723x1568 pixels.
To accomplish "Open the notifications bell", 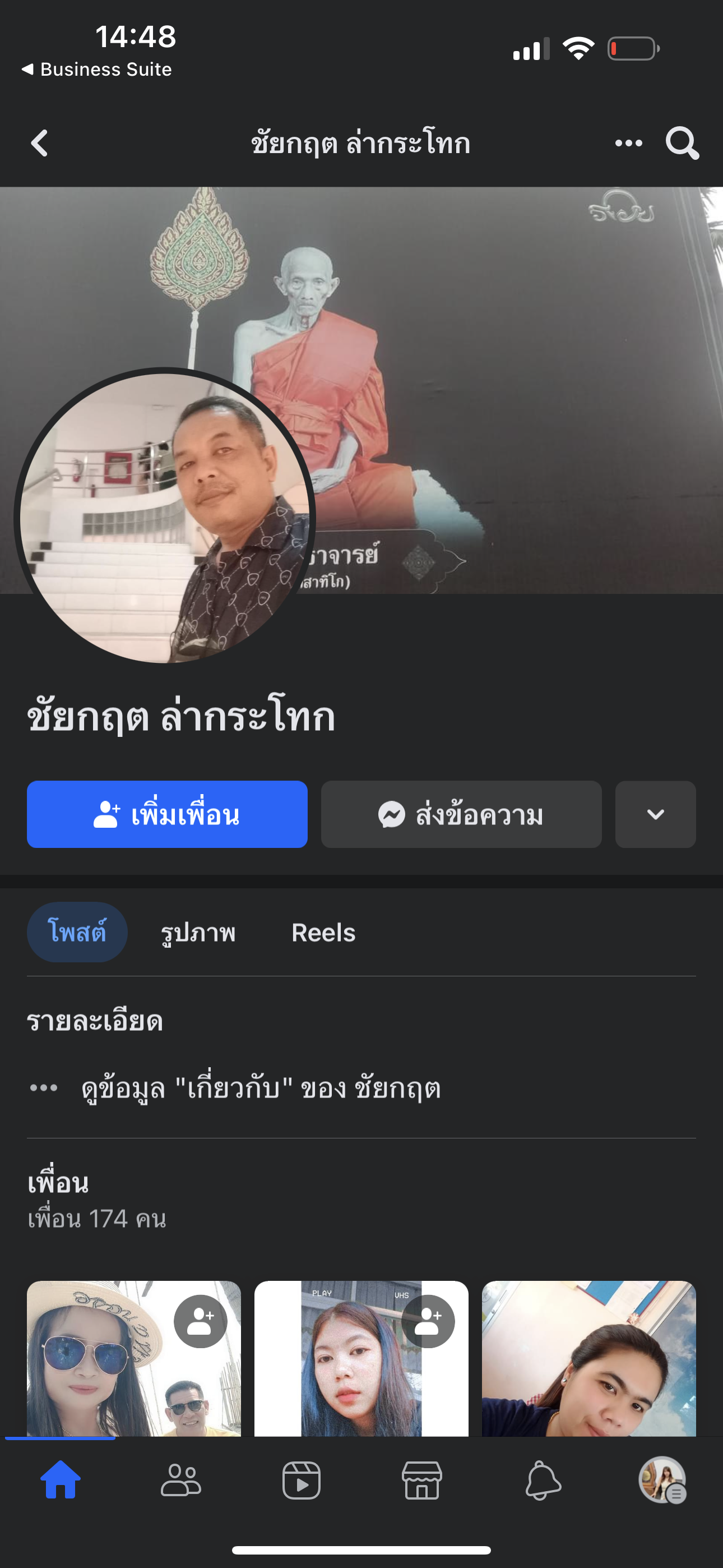I will click(x=543, y=1480).
